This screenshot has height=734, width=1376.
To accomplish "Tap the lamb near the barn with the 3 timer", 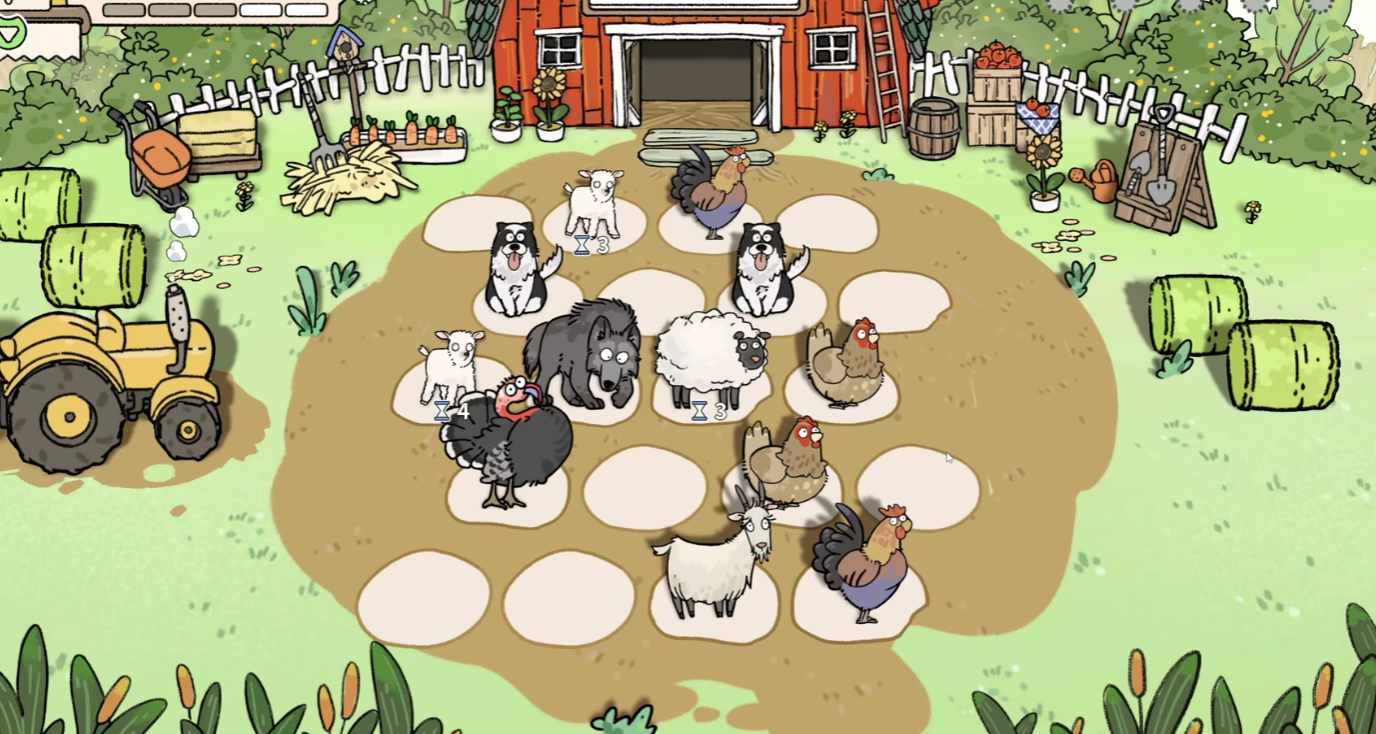I will (x=594, y=203).
